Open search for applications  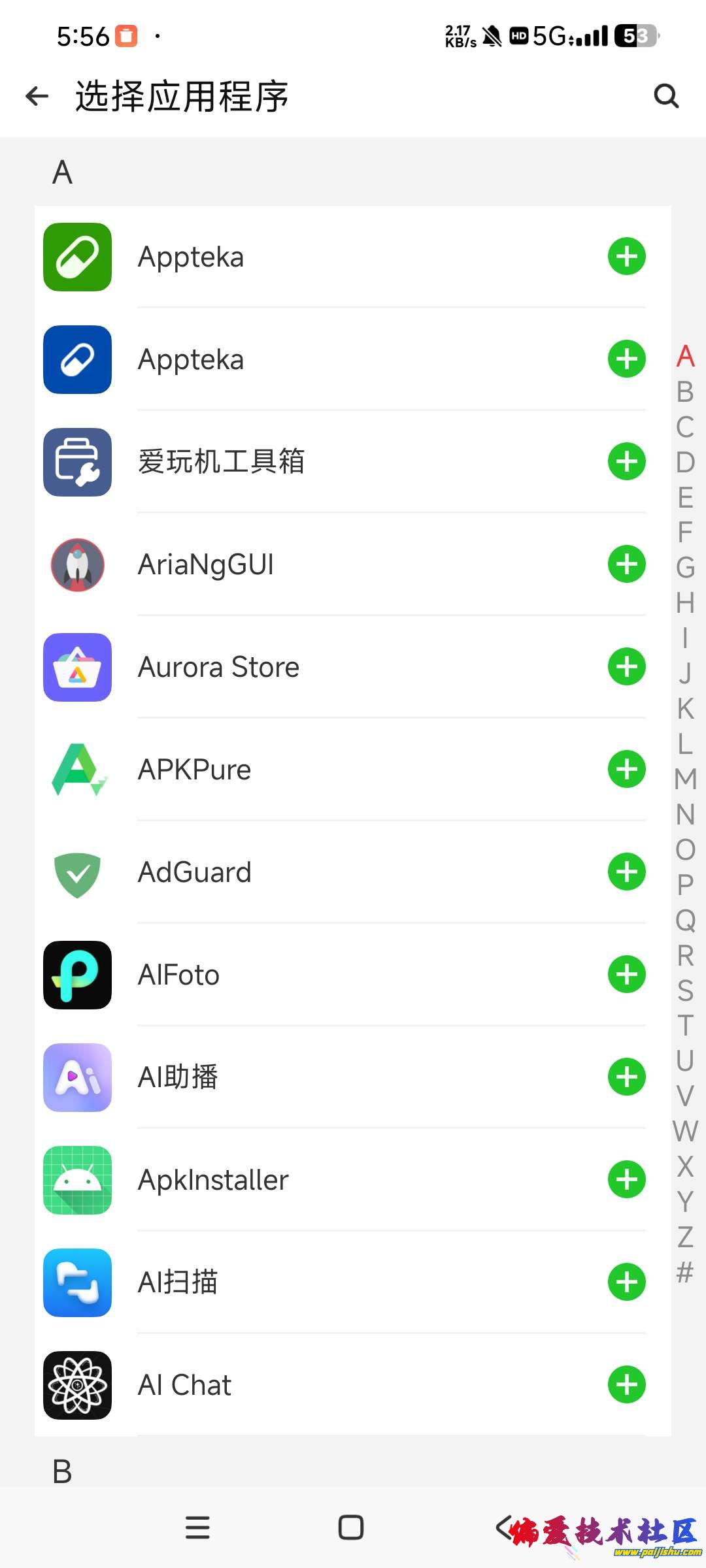point(666,97)
